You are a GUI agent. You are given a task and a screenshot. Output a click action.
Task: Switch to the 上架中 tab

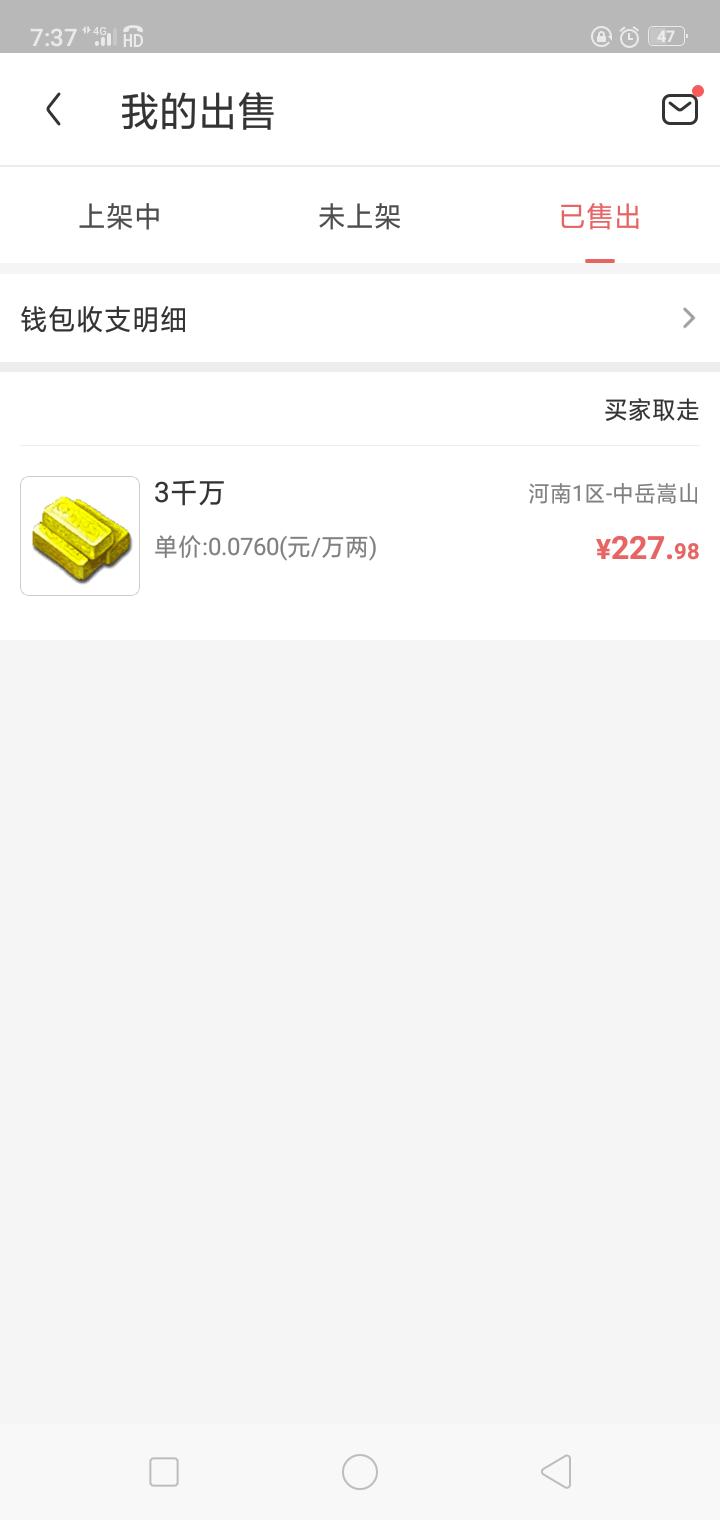pos(120,217)
